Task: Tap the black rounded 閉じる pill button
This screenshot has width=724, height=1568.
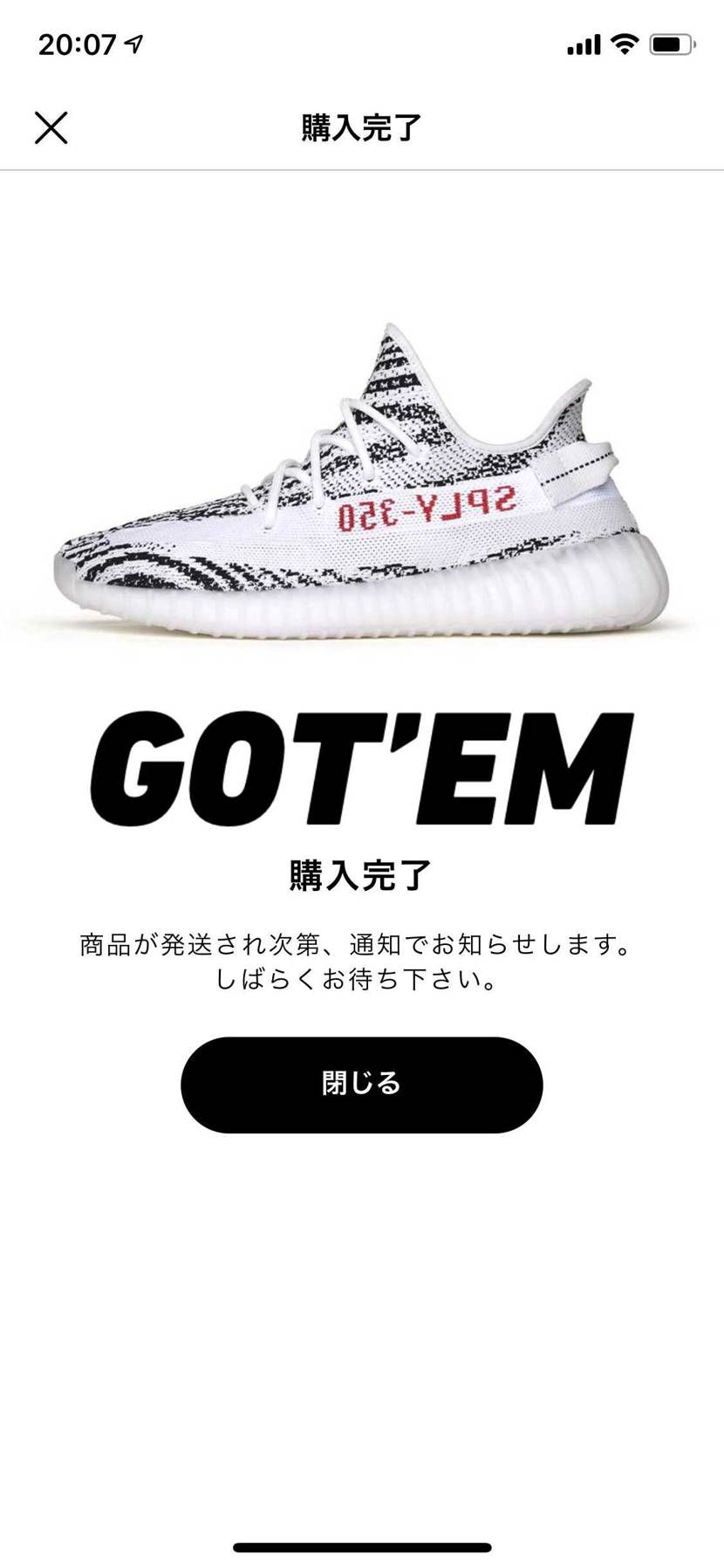Action: 360,1084
